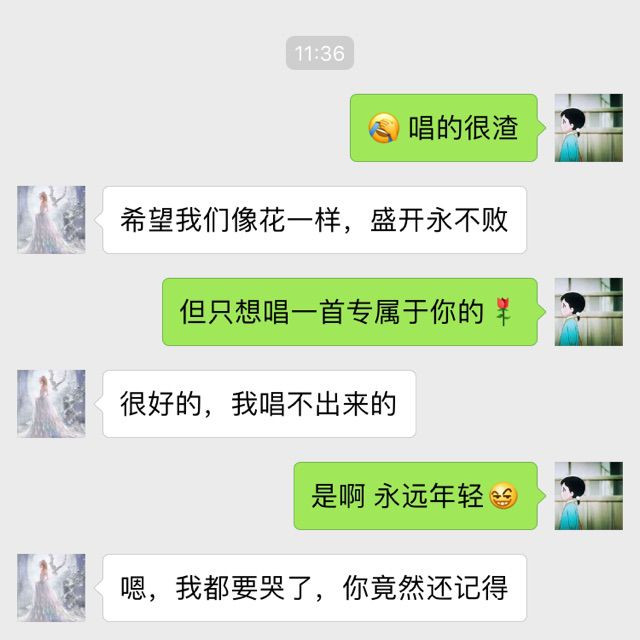Tap avatar next to '但只想唱一首专属于你的' message

point(588,312)
